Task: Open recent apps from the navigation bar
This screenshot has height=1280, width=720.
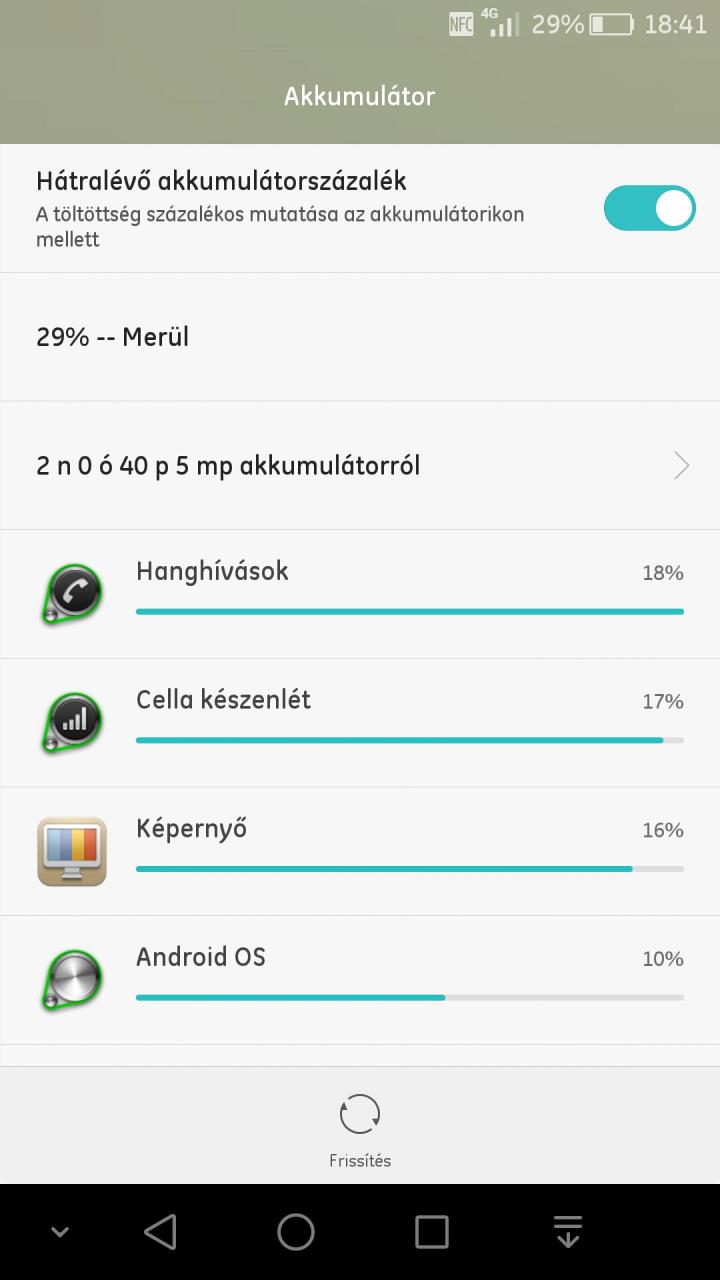Action: tap(432, 1232)
